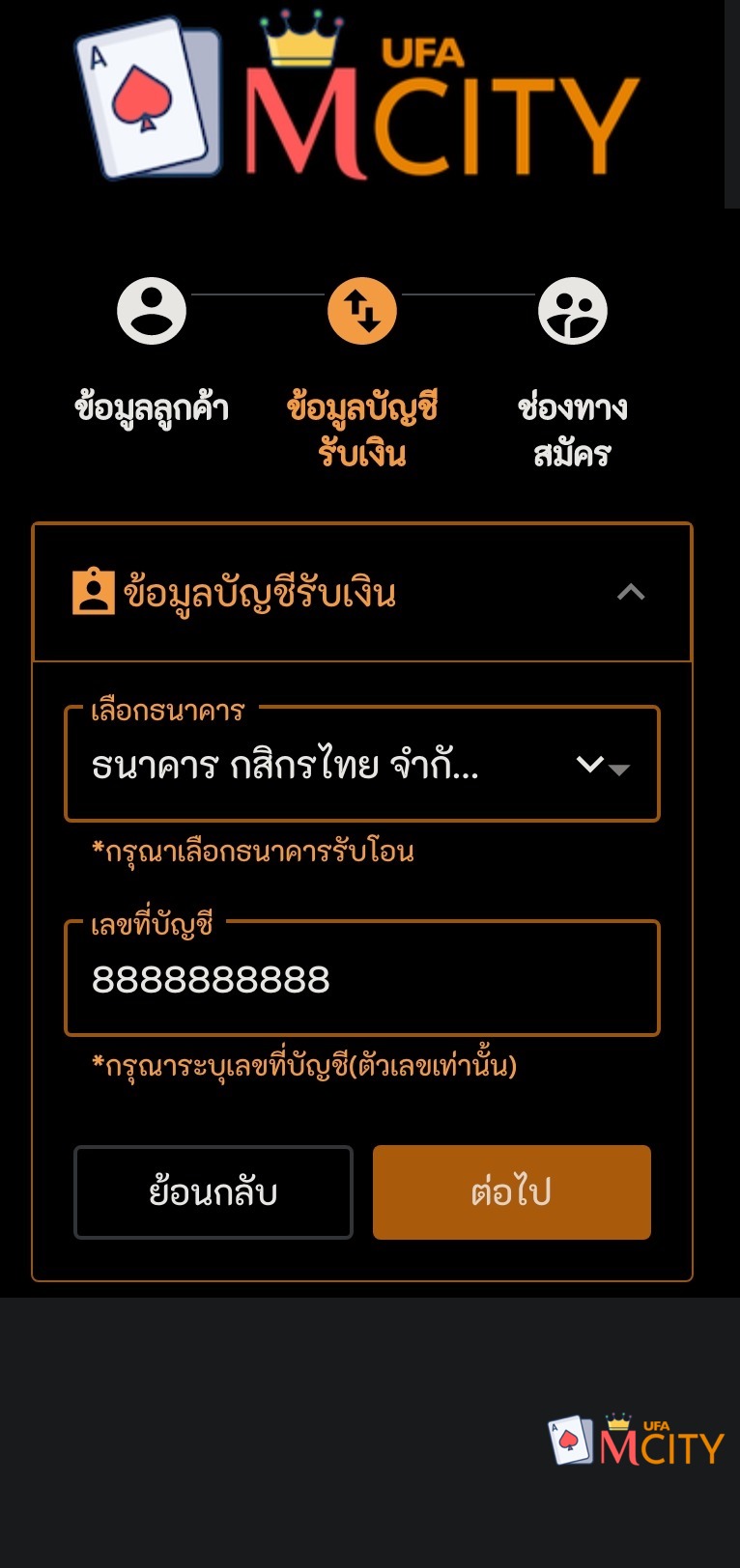The image size is (740, 1568).
Task: Open the เลือกธนาคาร bank dropdown
Action: point(361,766)
